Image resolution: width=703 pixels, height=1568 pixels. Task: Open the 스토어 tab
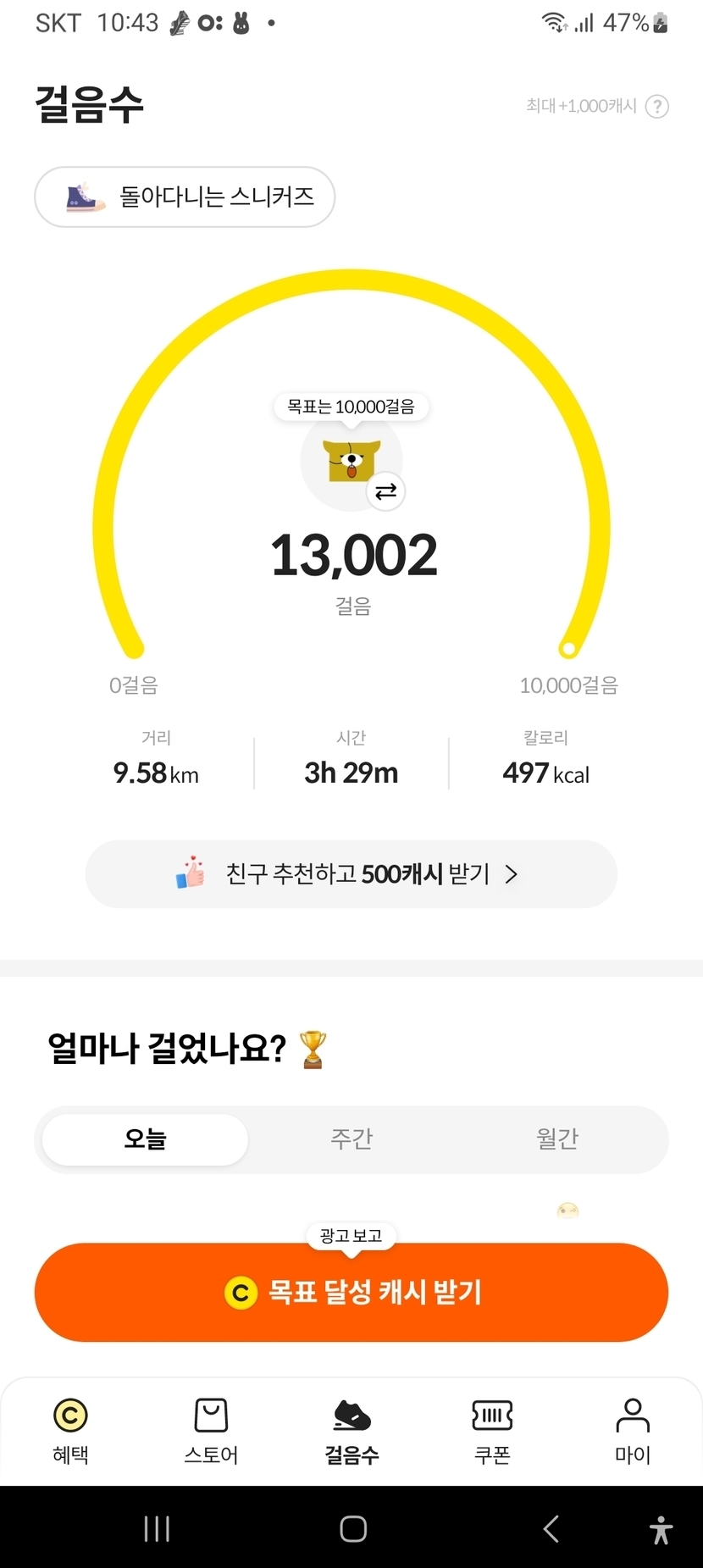[211, 1431]
